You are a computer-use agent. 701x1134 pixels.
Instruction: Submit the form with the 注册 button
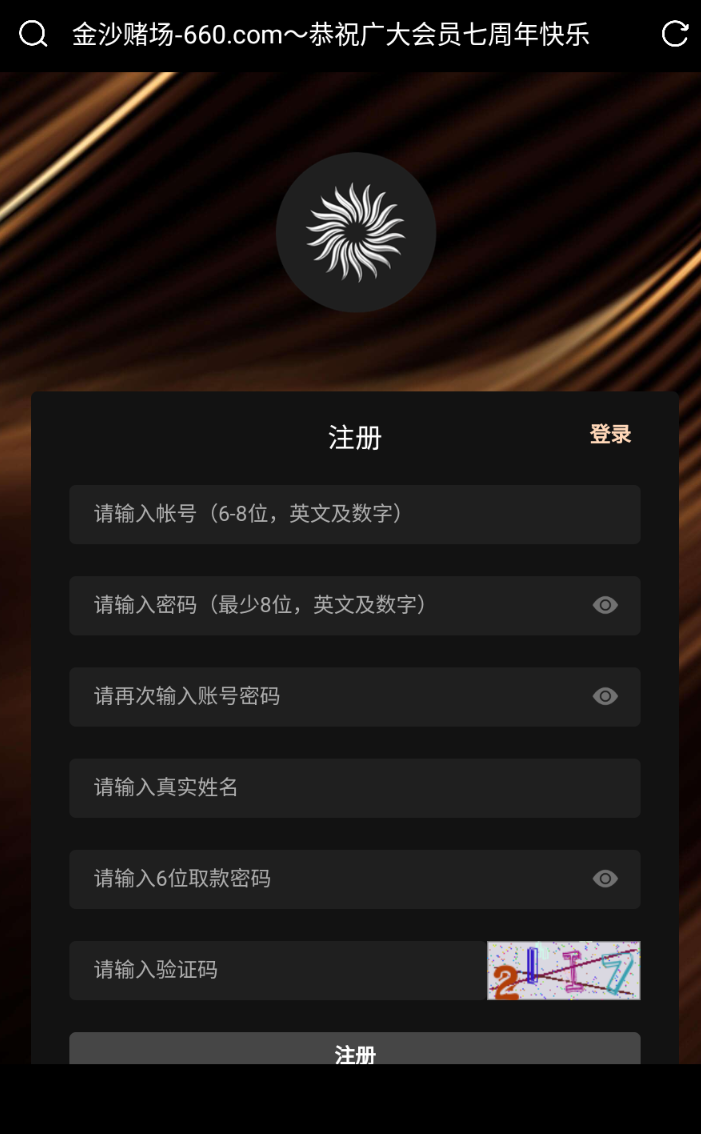click(354, 1049)
